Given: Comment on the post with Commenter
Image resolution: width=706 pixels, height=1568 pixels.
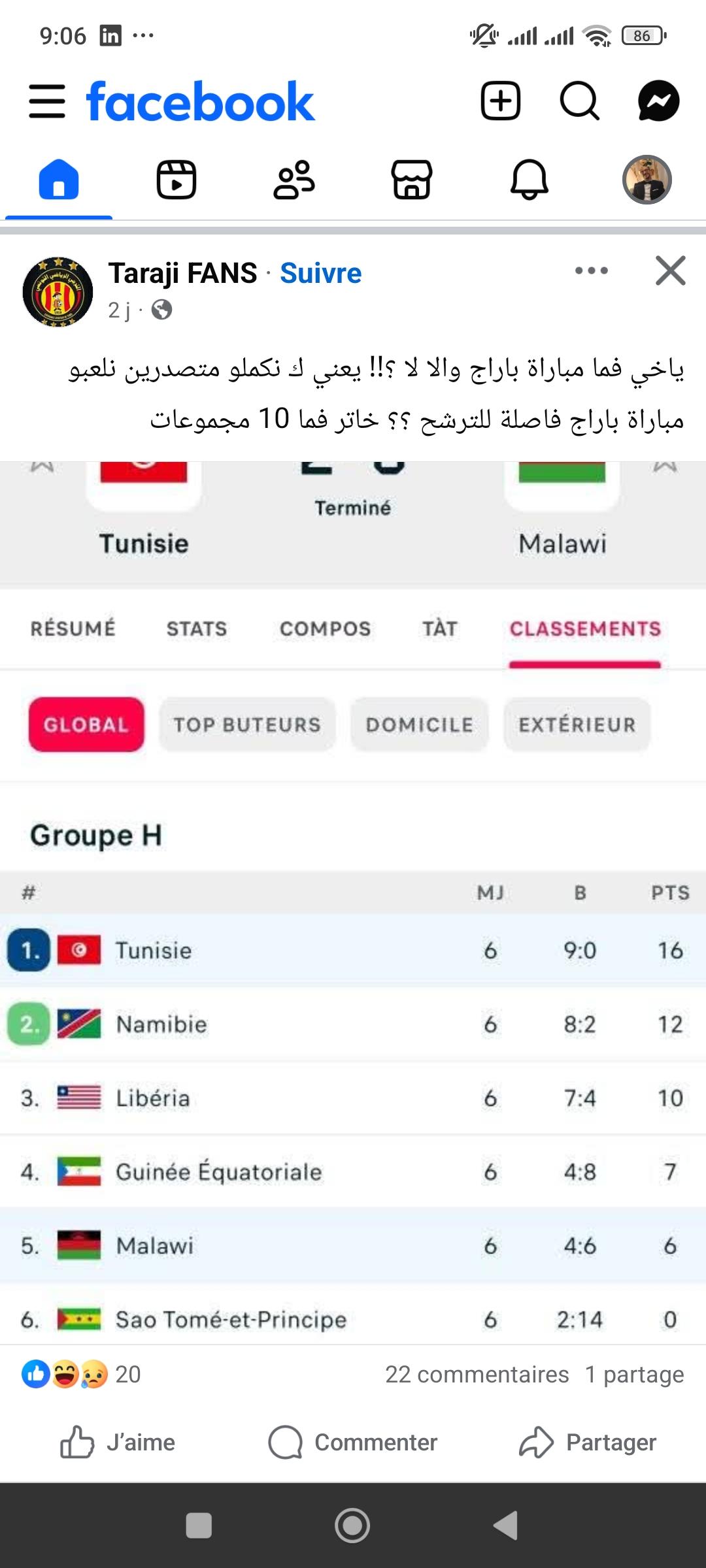Looking at the screenshot, I should point(353,1442).
